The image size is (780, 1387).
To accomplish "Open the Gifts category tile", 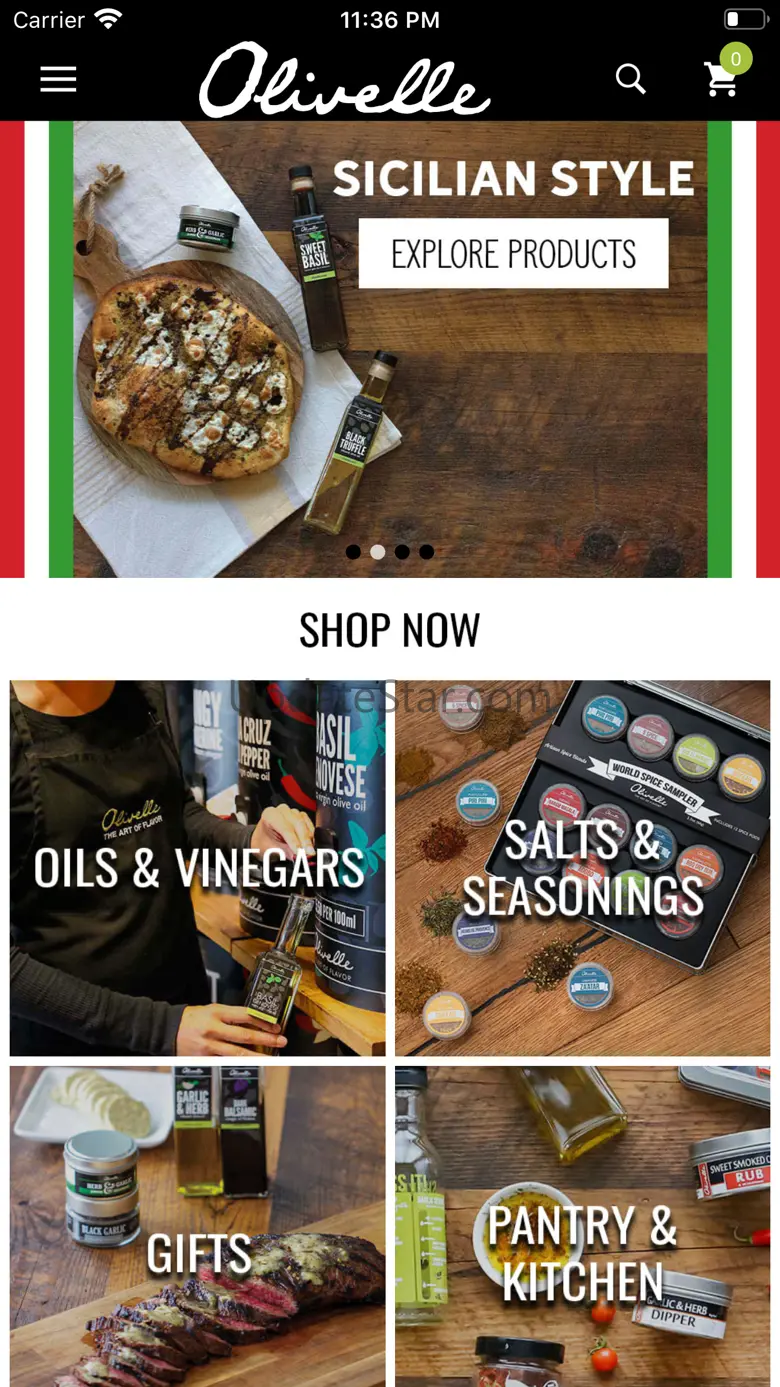I will tap(198, 1225).
